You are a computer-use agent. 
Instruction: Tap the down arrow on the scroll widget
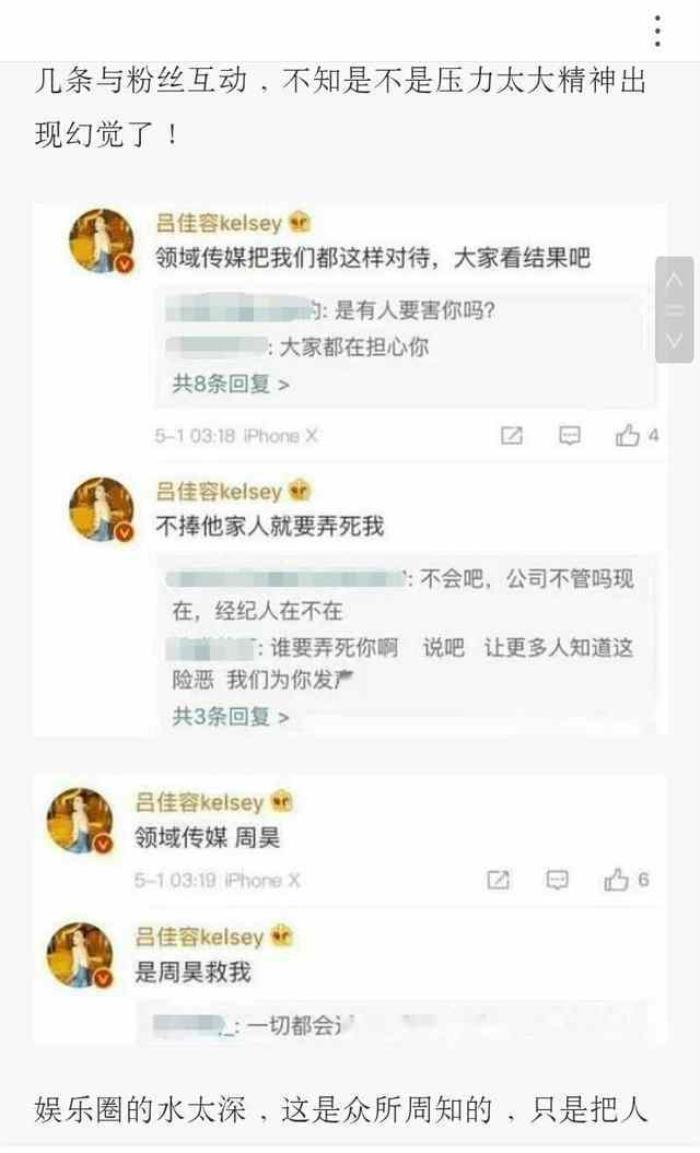coord(674,340)
